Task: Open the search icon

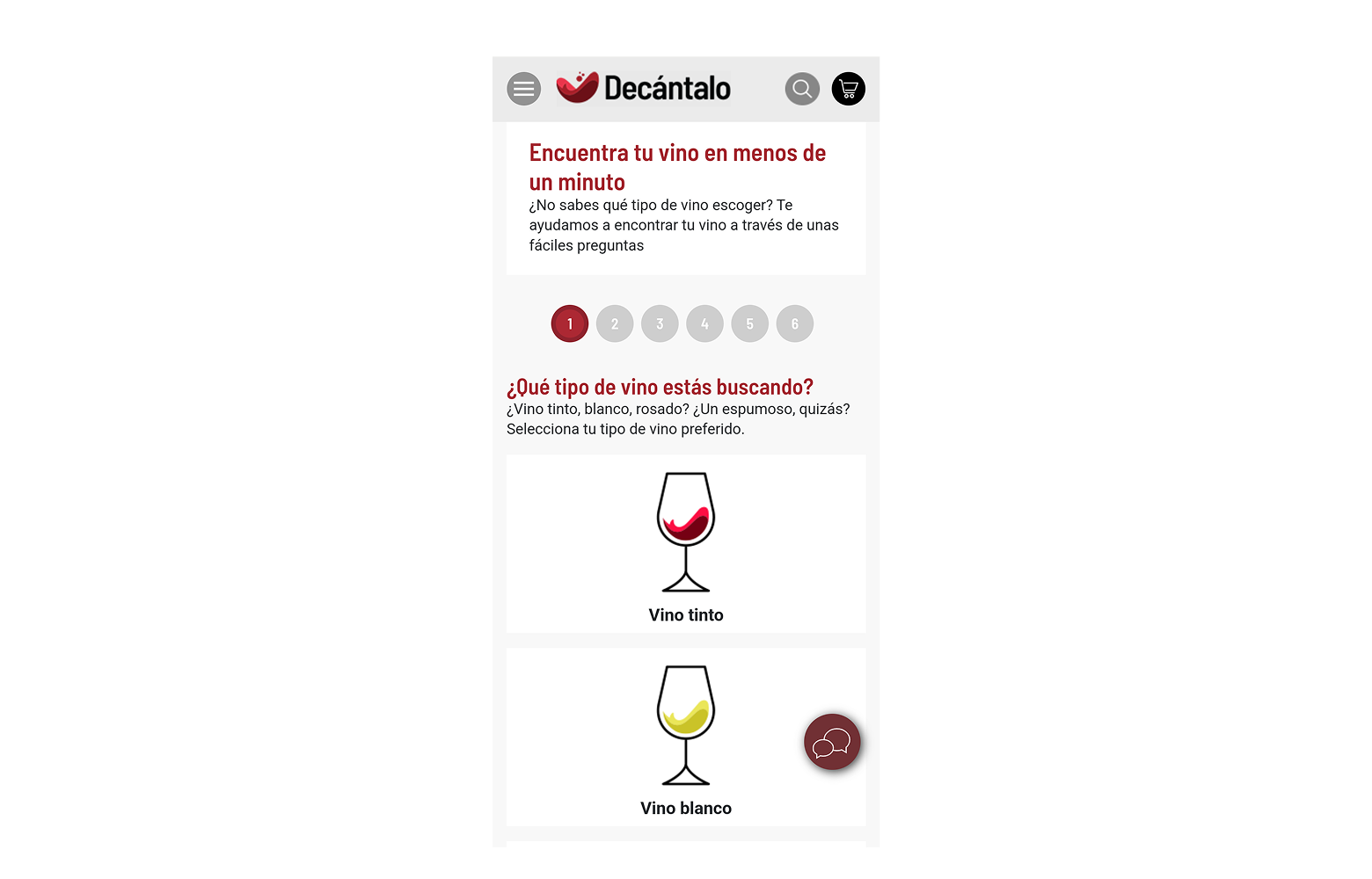Action: (802, 89)
